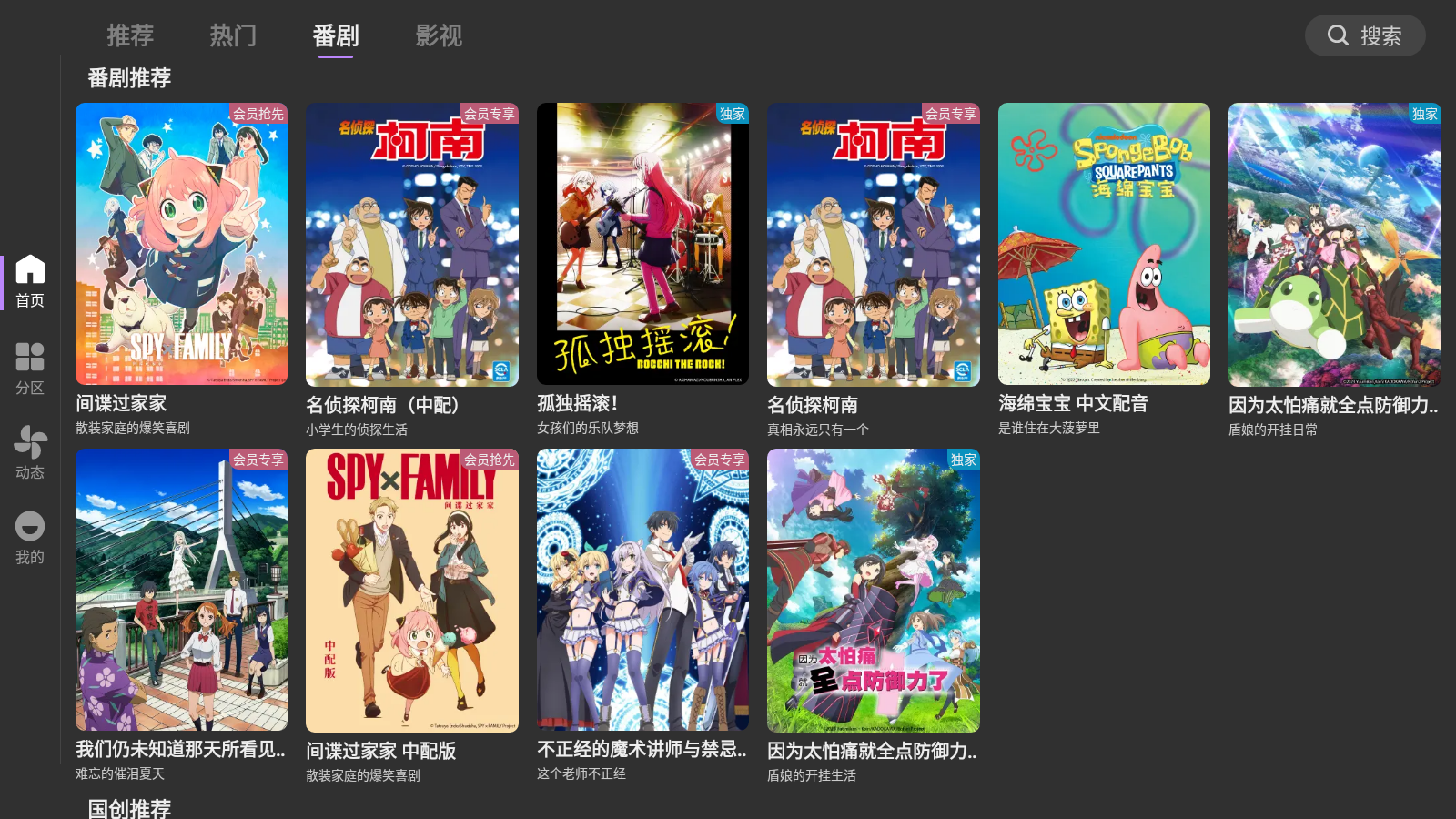Open 我的 profile in the sidebar
This screenshot has width=1456, height=819.
point(30,538)
